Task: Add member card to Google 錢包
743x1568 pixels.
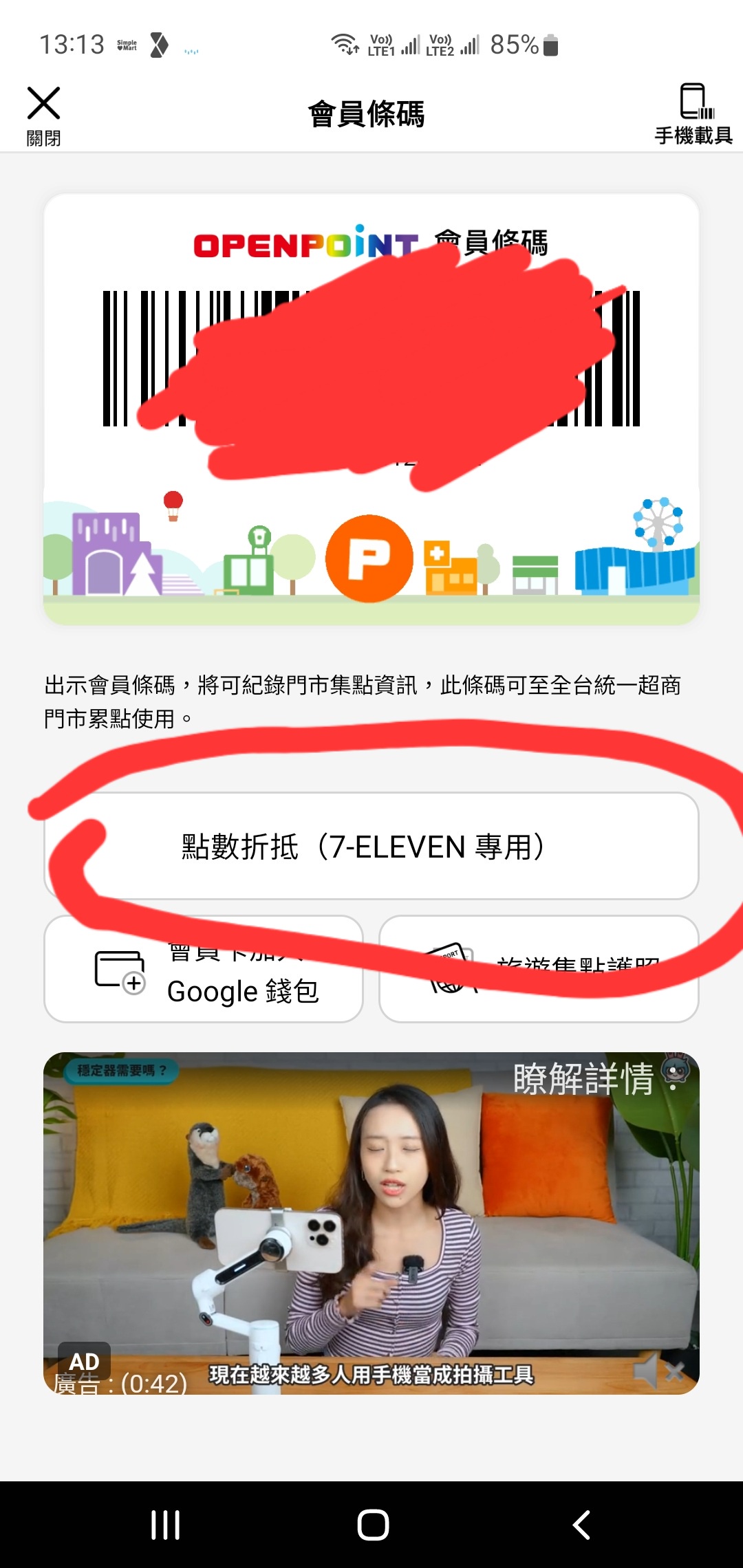Action: tap(204, 970)
